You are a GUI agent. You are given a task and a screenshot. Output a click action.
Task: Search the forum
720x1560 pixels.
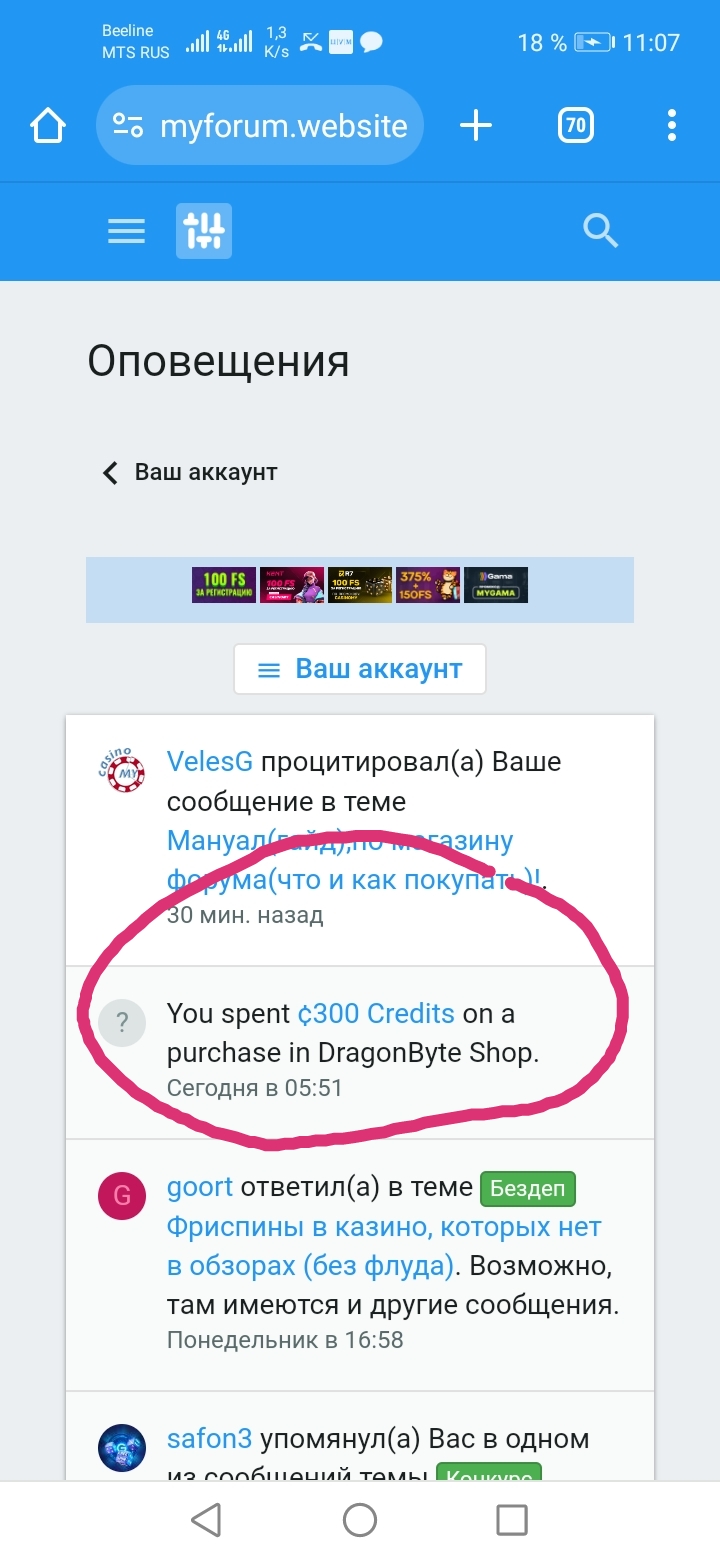tap(600, 232)
